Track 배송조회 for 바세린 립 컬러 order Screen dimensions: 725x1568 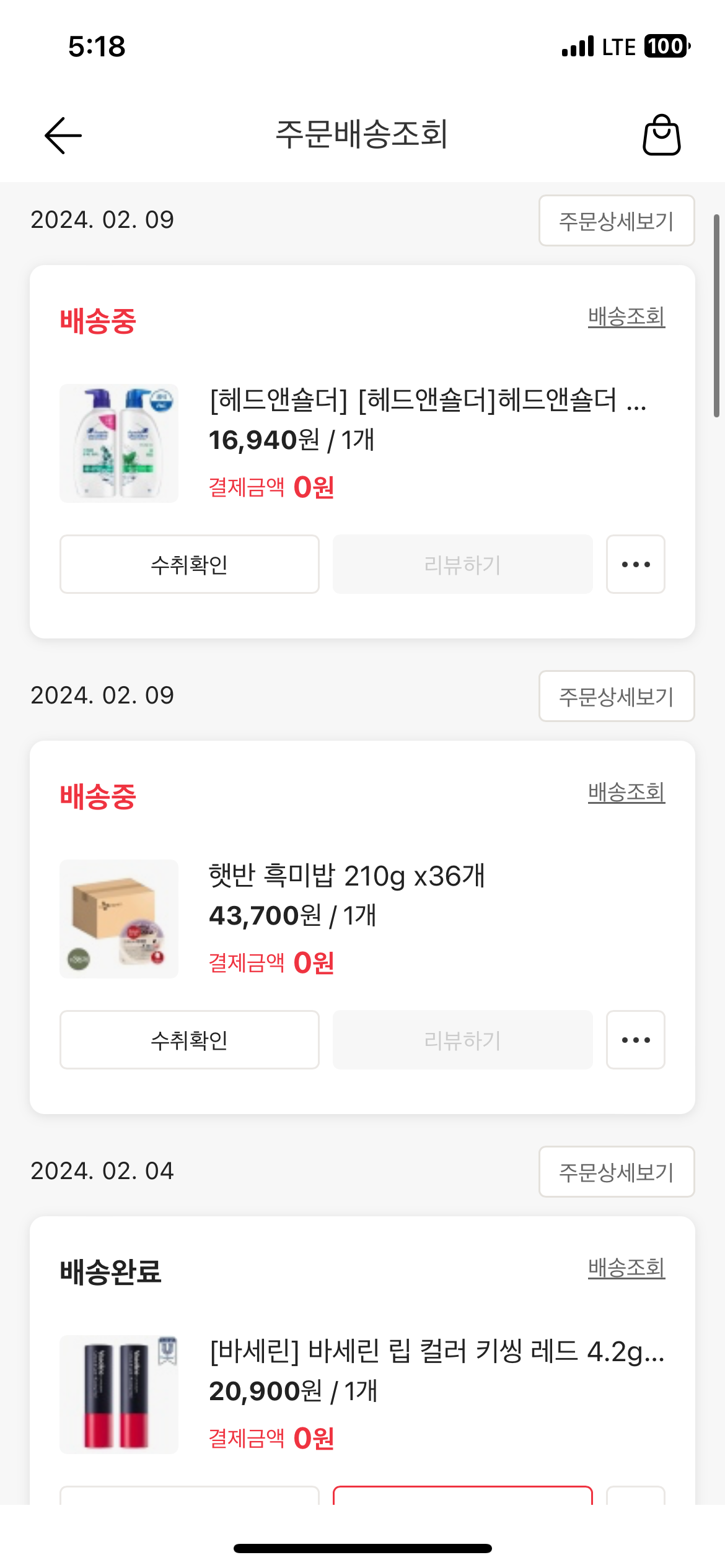tap(626, 1268)
